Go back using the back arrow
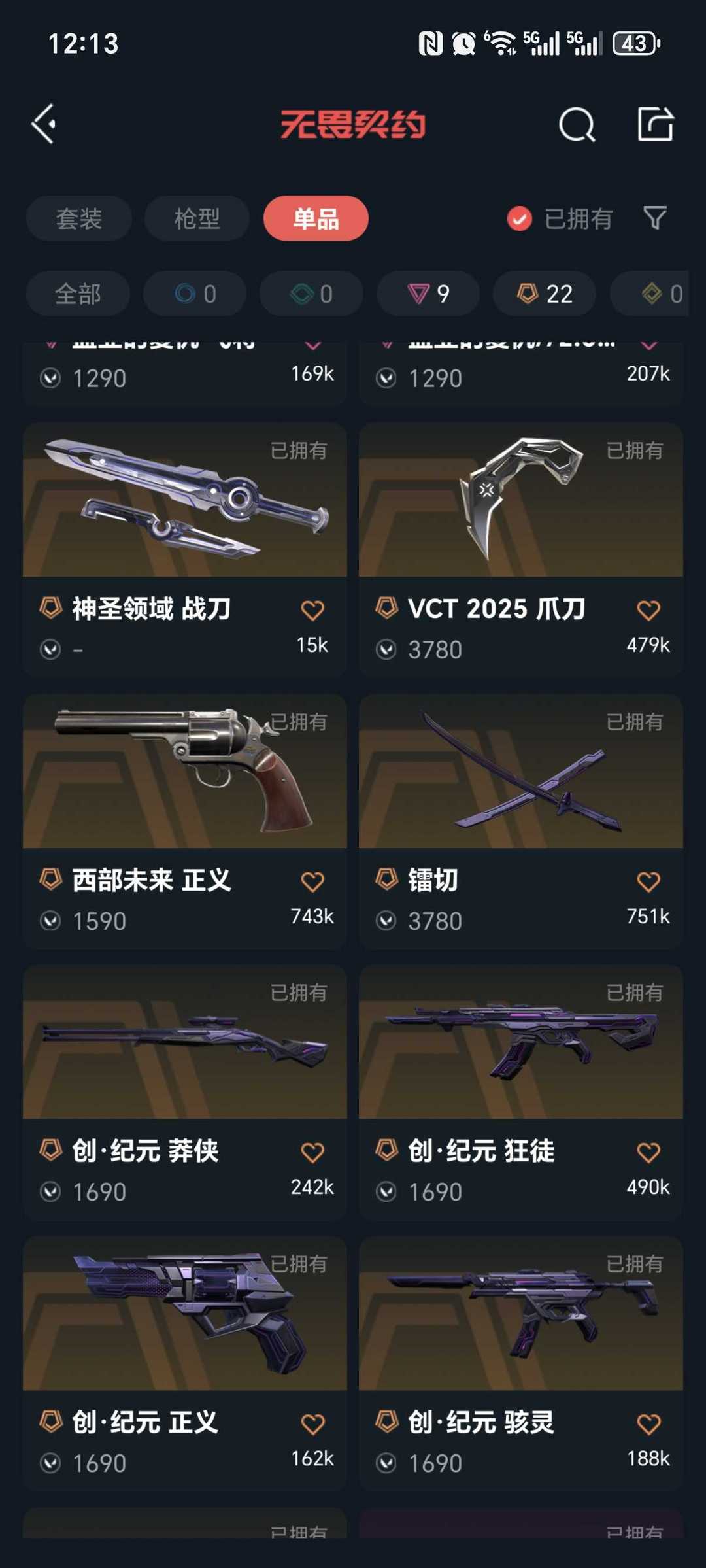Viewport: 706px width, 1568px height. (44, 124)
